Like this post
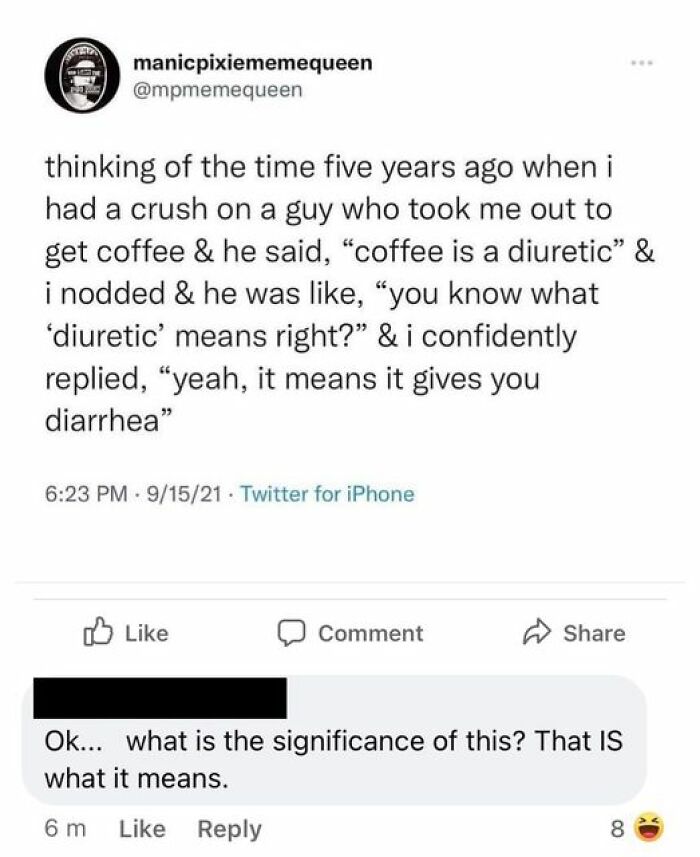Viewport: 700px width, 857px height. 126,633
